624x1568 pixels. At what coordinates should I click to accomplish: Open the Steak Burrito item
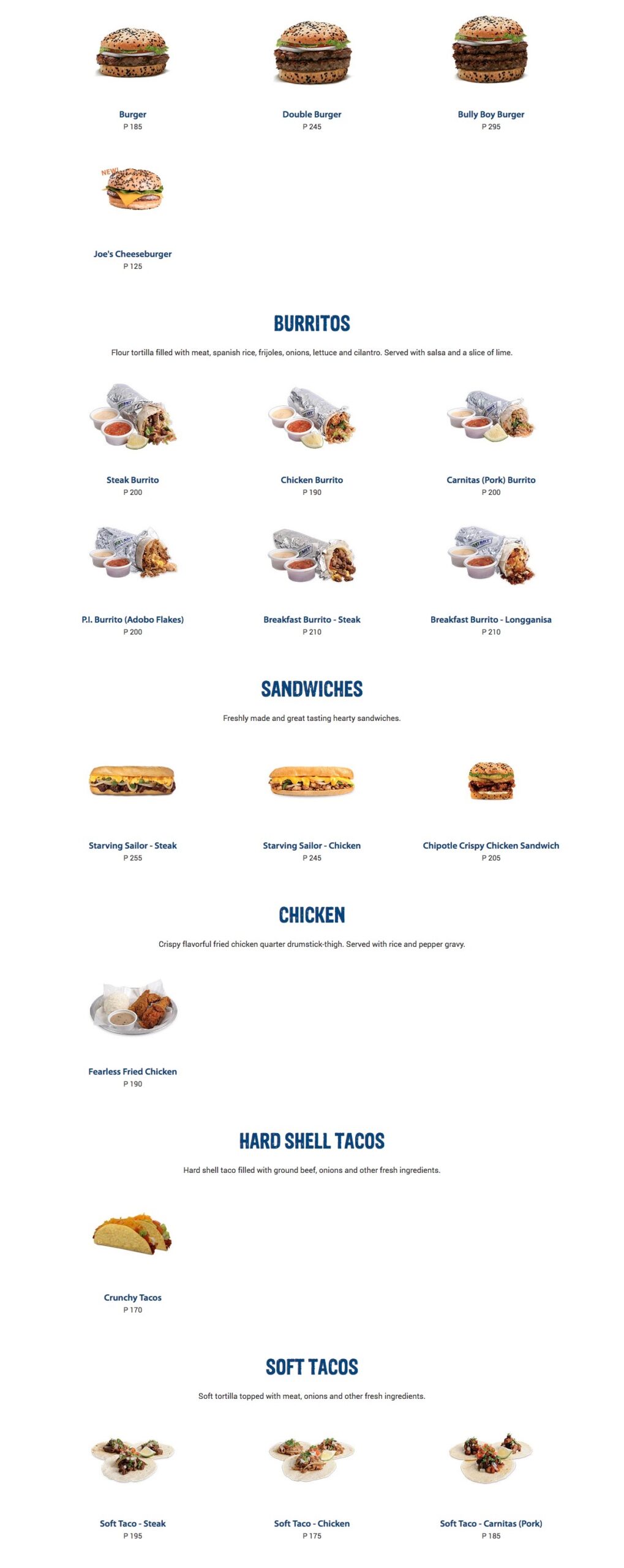click(x=132, y=480)
